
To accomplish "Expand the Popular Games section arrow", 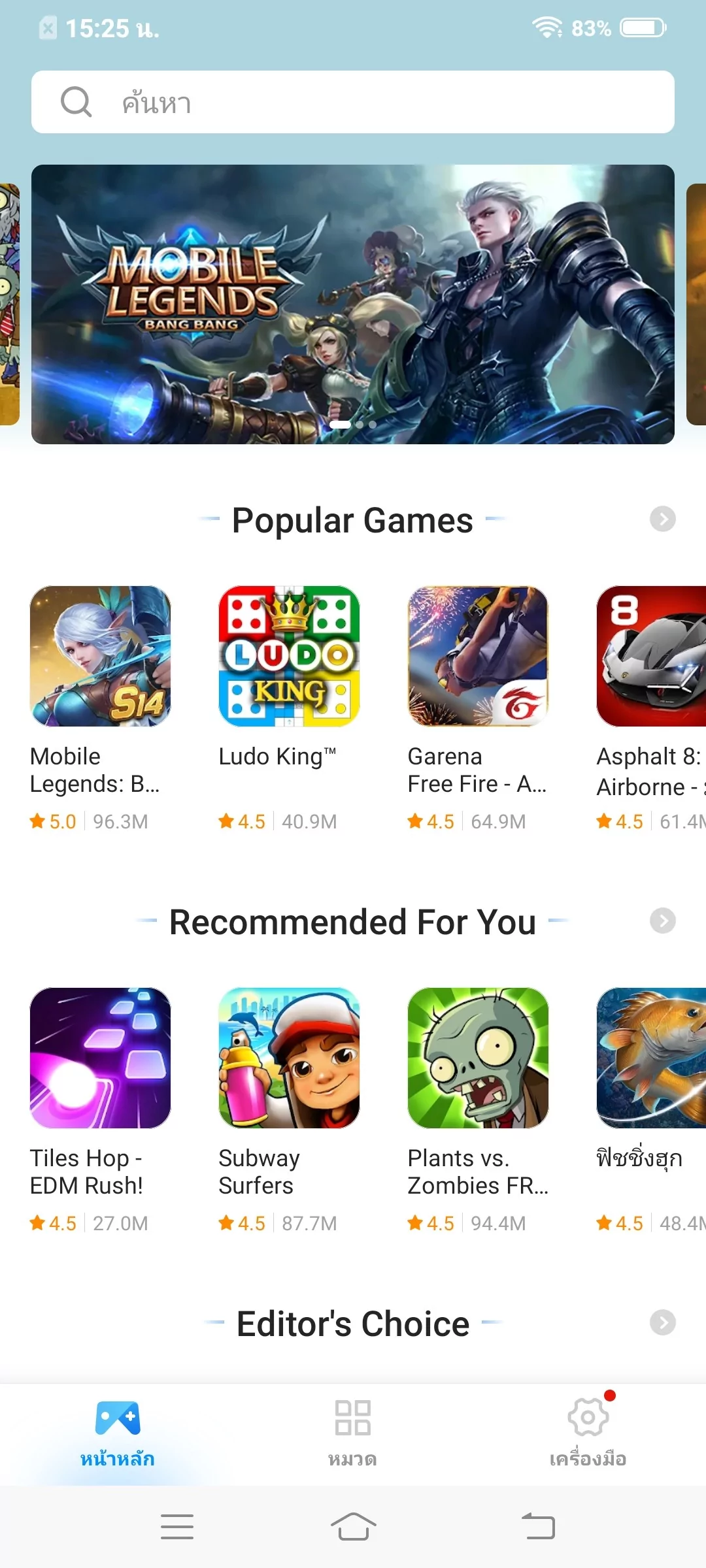I will (x=662, y=519).
